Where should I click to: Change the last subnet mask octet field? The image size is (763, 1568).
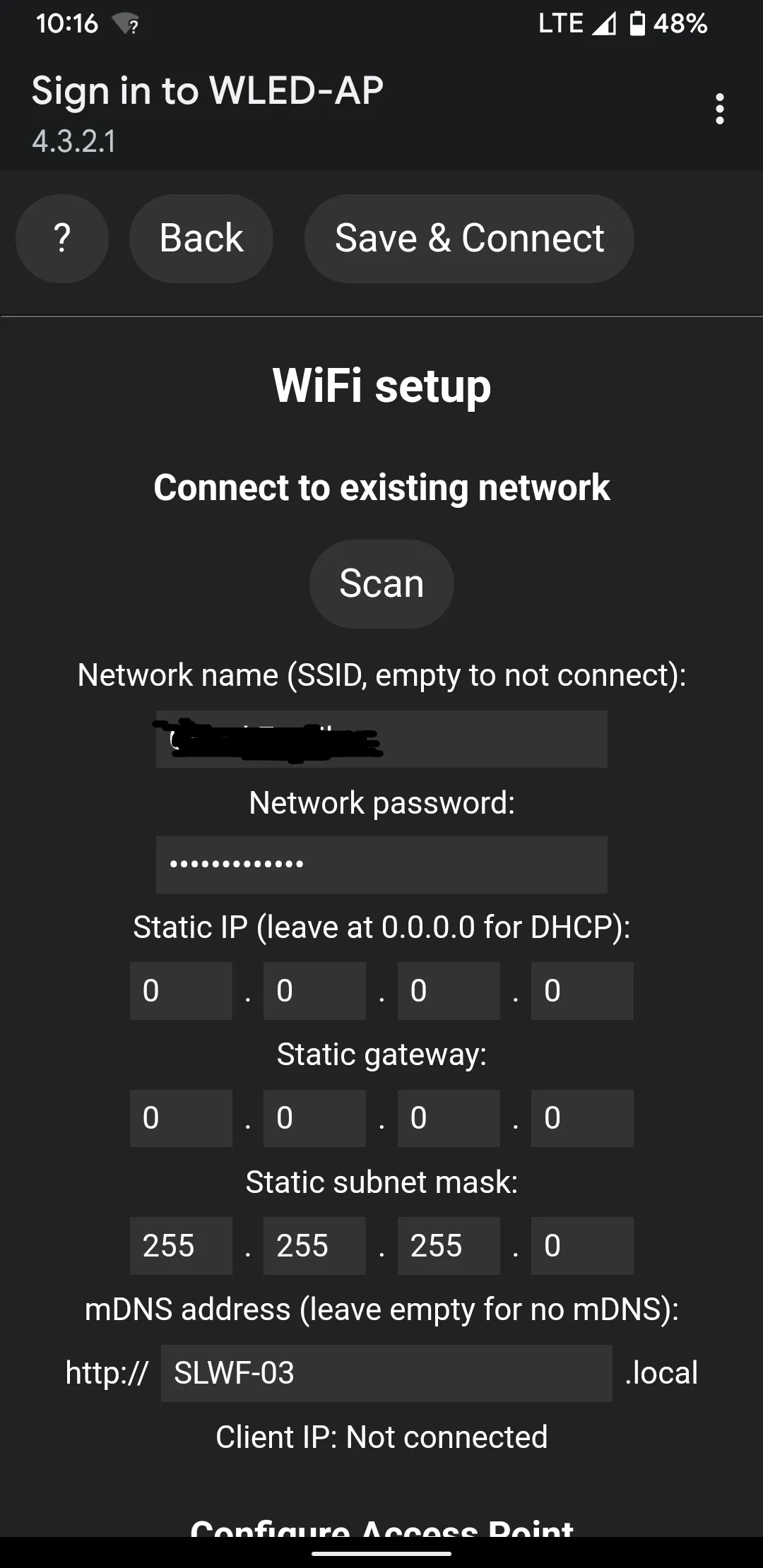[582, 1246]
